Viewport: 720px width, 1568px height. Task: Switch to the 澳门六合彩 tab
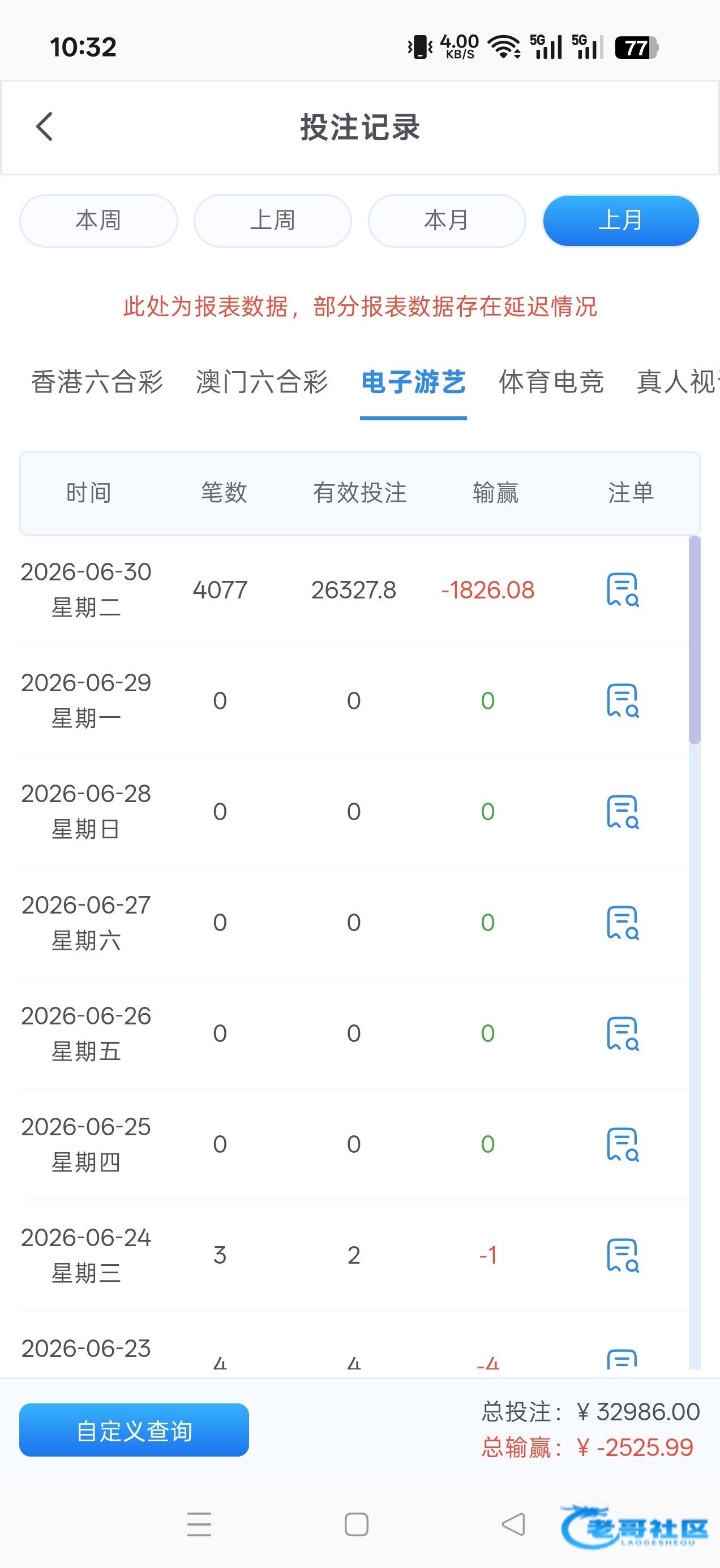pyautogui.click(x=262, y=382)
